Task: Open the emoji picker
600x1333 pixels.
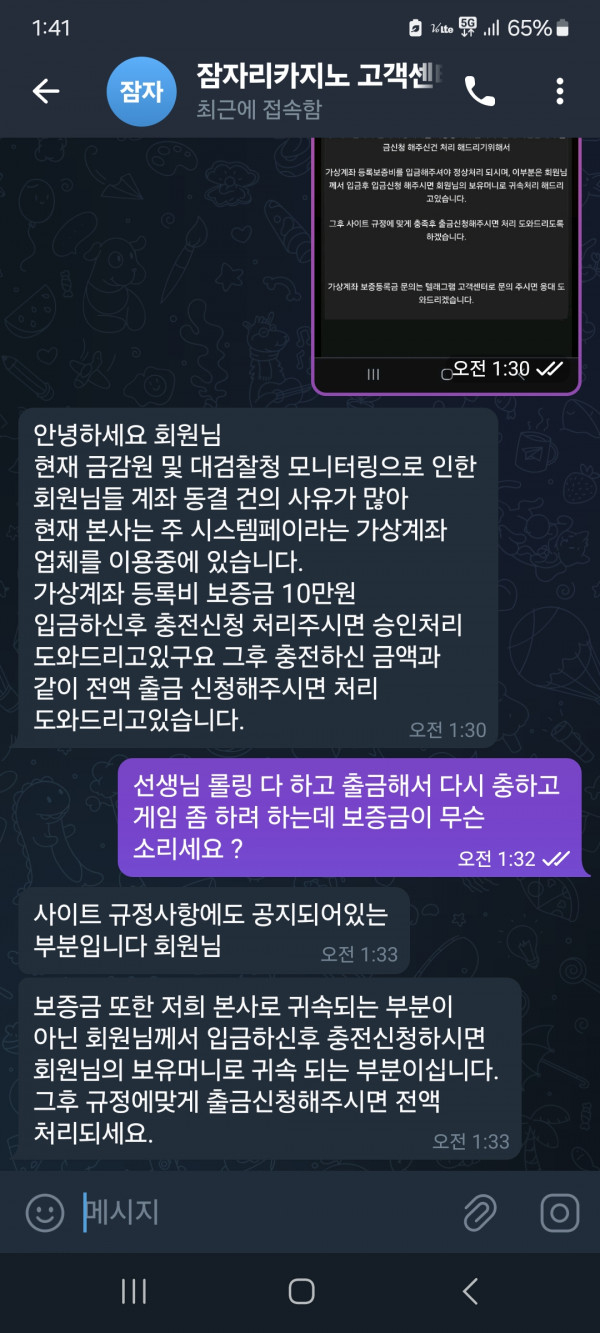Action: [44, 1214]
